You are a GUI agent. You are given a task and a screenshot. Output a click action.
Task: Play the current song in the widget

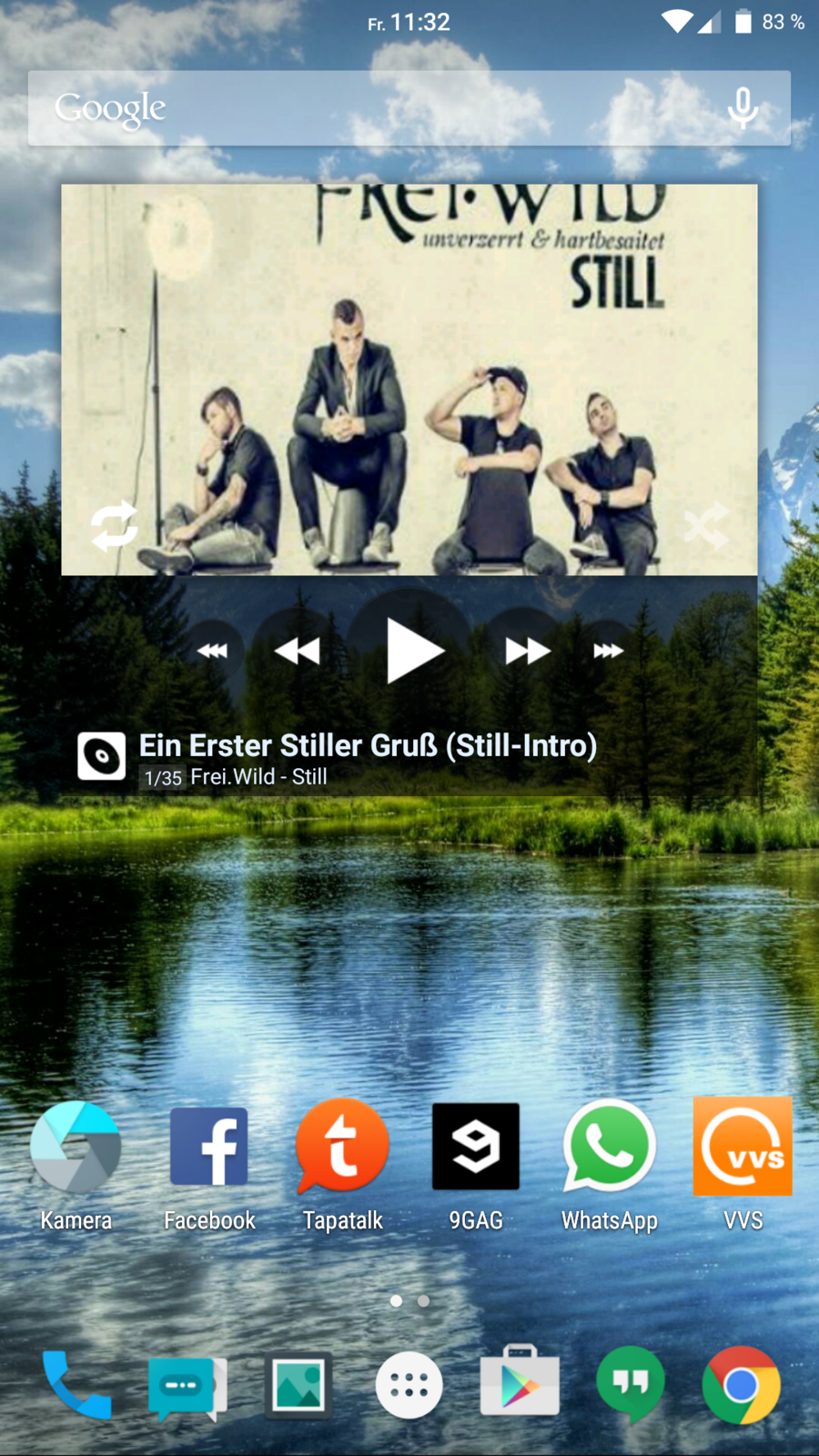click(411, 650)
